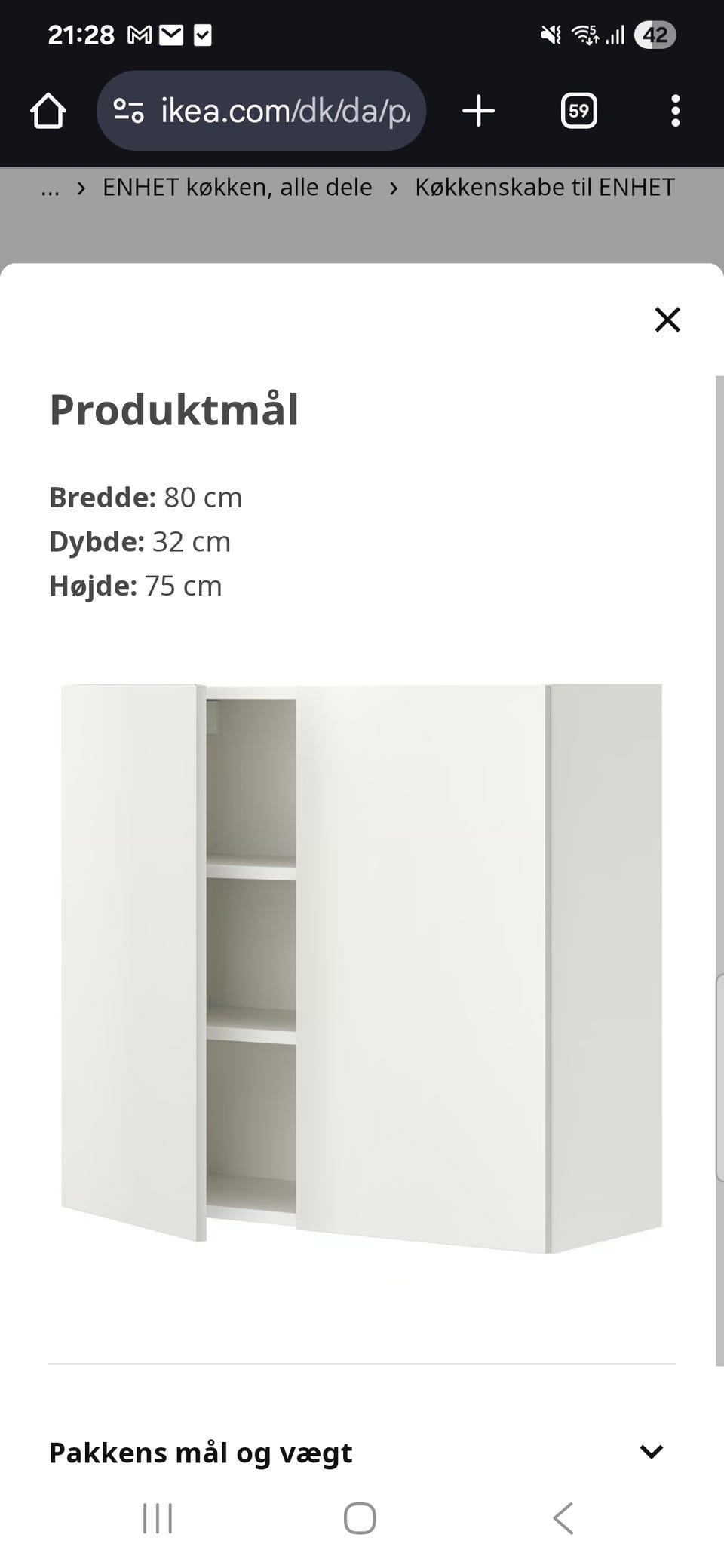Select the ENHET køkken, alle dele breadcrumb

click(237, 187)
